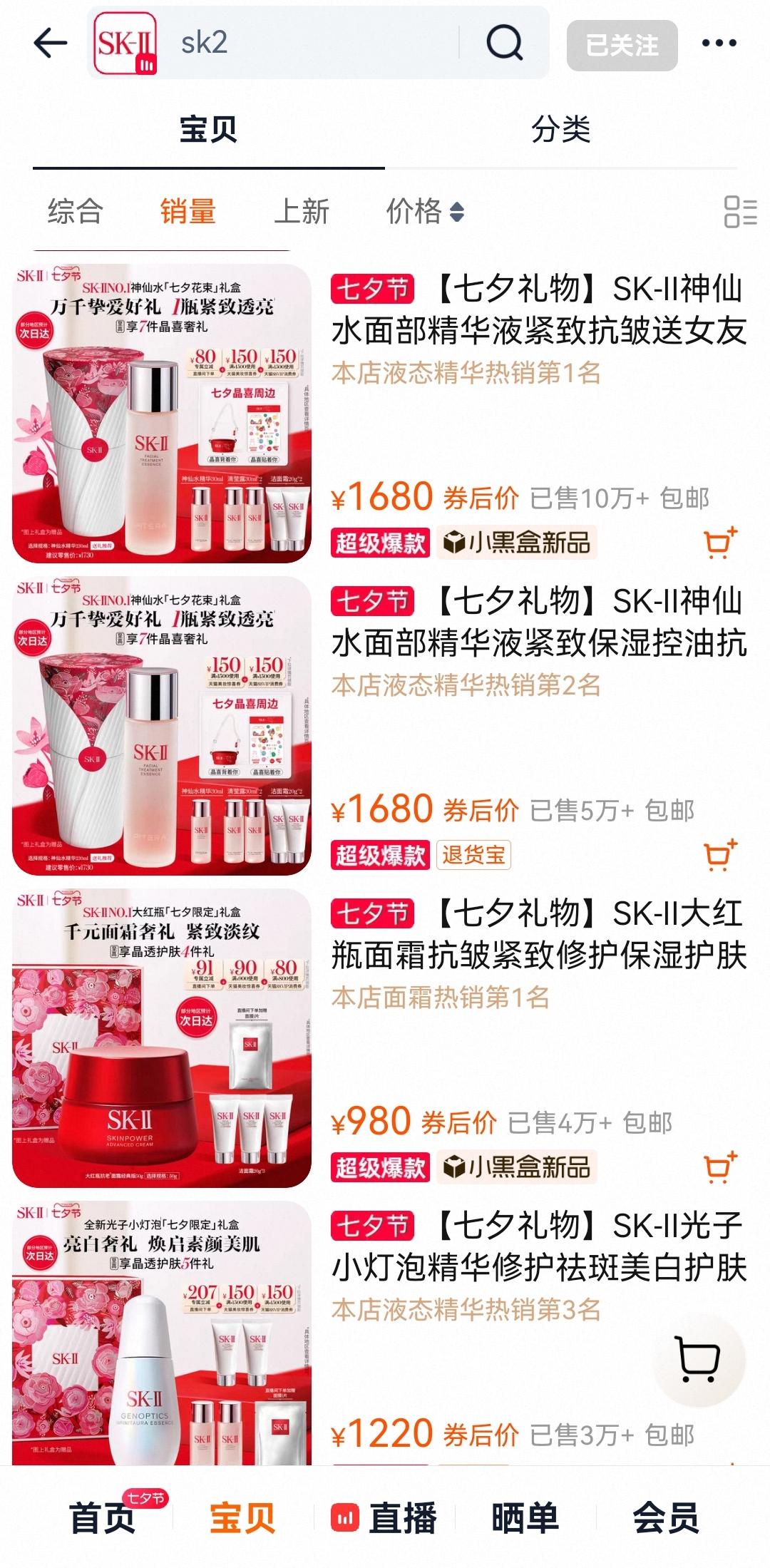770x1568 pixels.
Task: Tap the sk2 search field
Action: (x=314, y=43)
